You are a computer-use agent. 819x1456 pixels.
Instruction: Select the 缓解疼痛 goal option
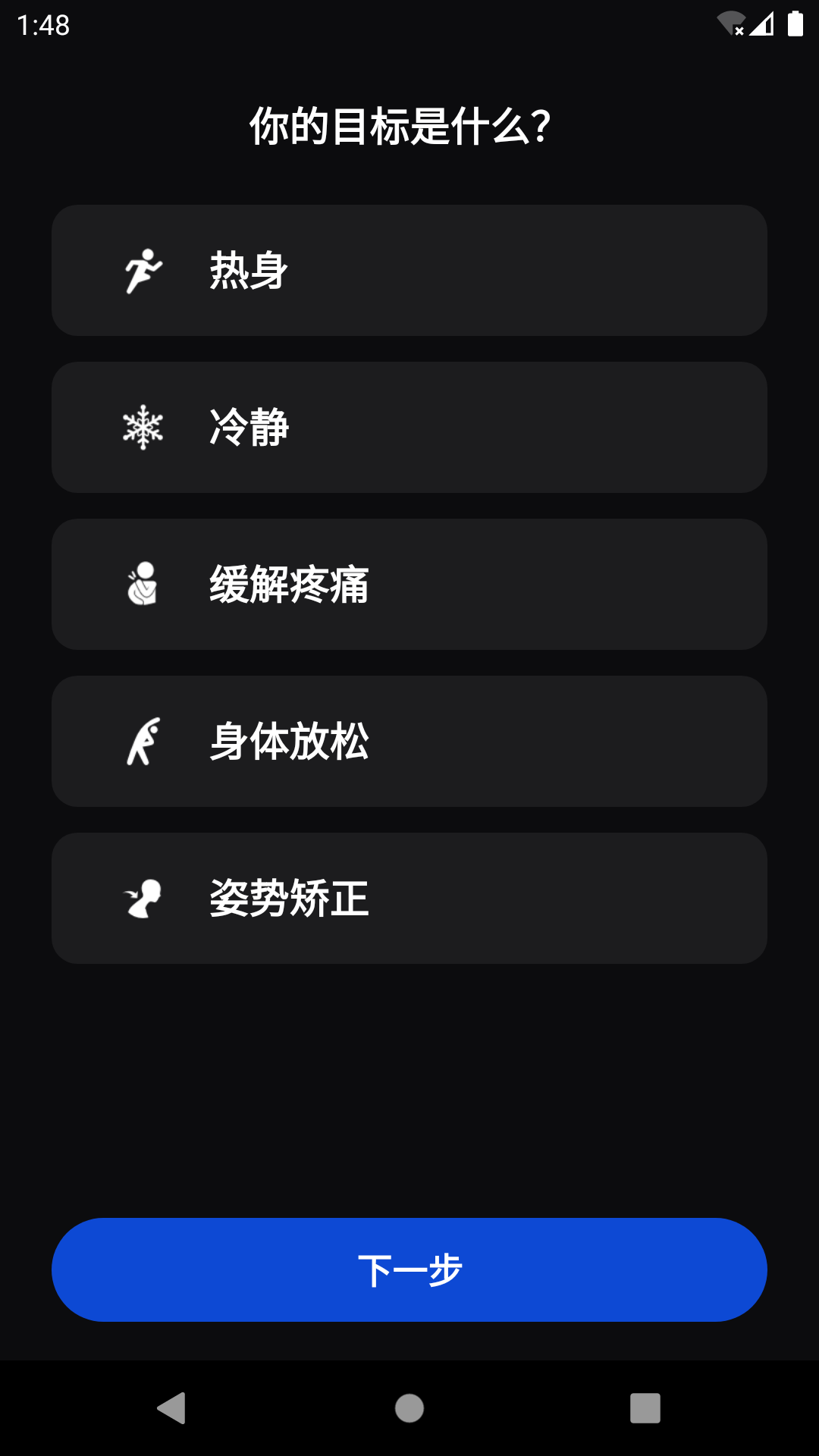[409, 584]
